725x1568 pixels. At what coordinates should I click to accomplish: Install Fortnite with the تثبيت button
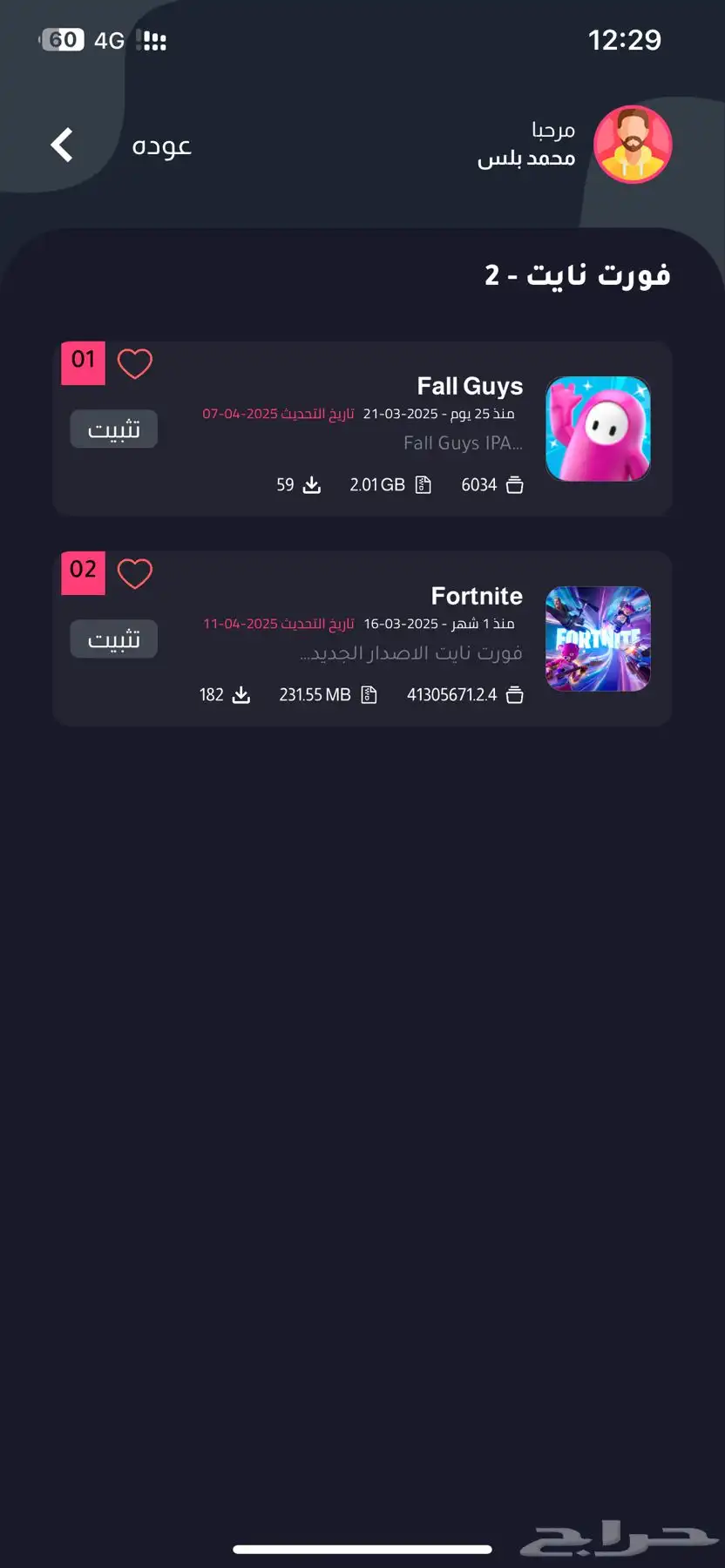tap(114, 639)
